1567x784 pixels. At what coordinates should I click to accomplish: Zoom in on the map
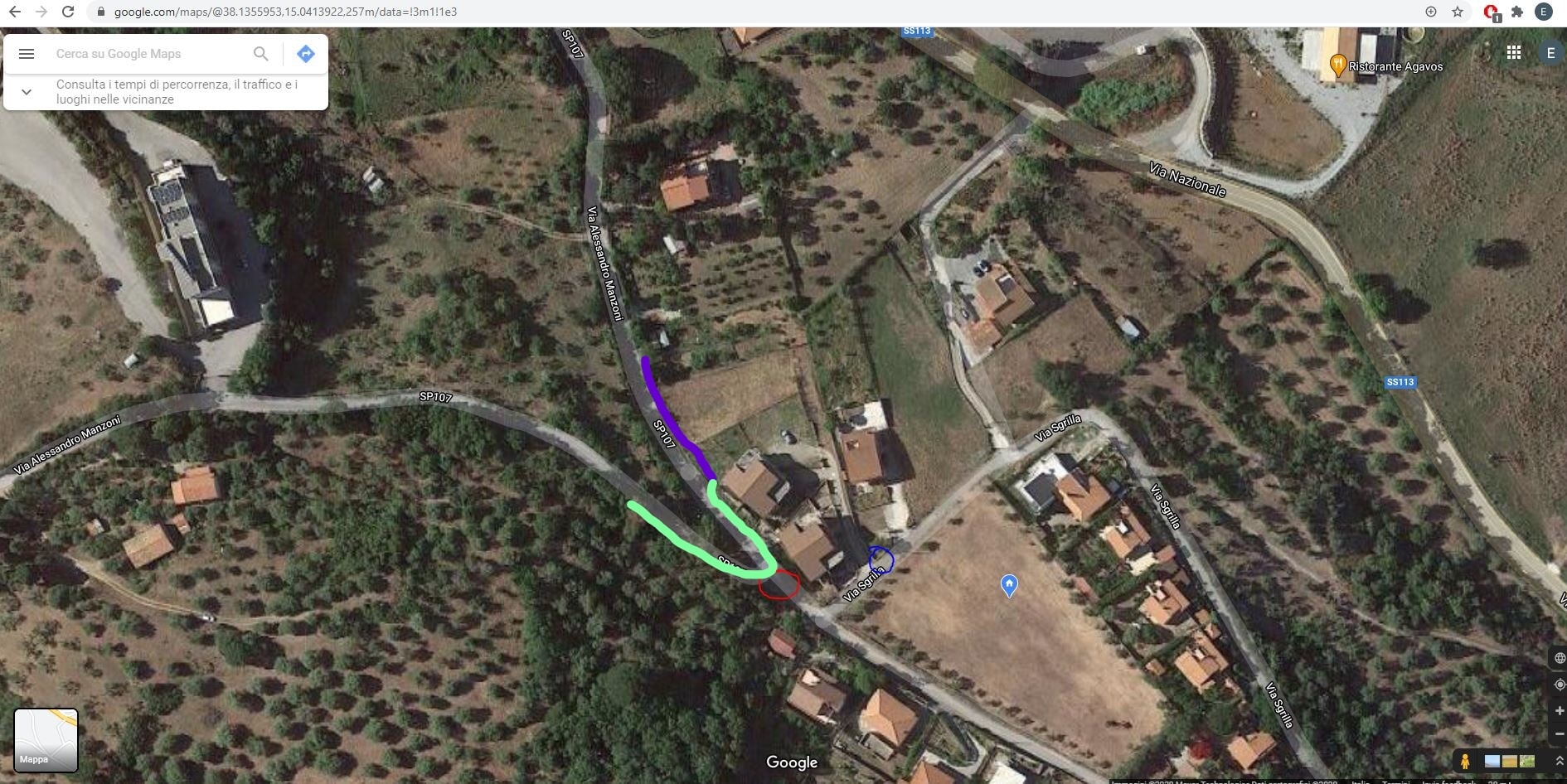point(1560,711)
